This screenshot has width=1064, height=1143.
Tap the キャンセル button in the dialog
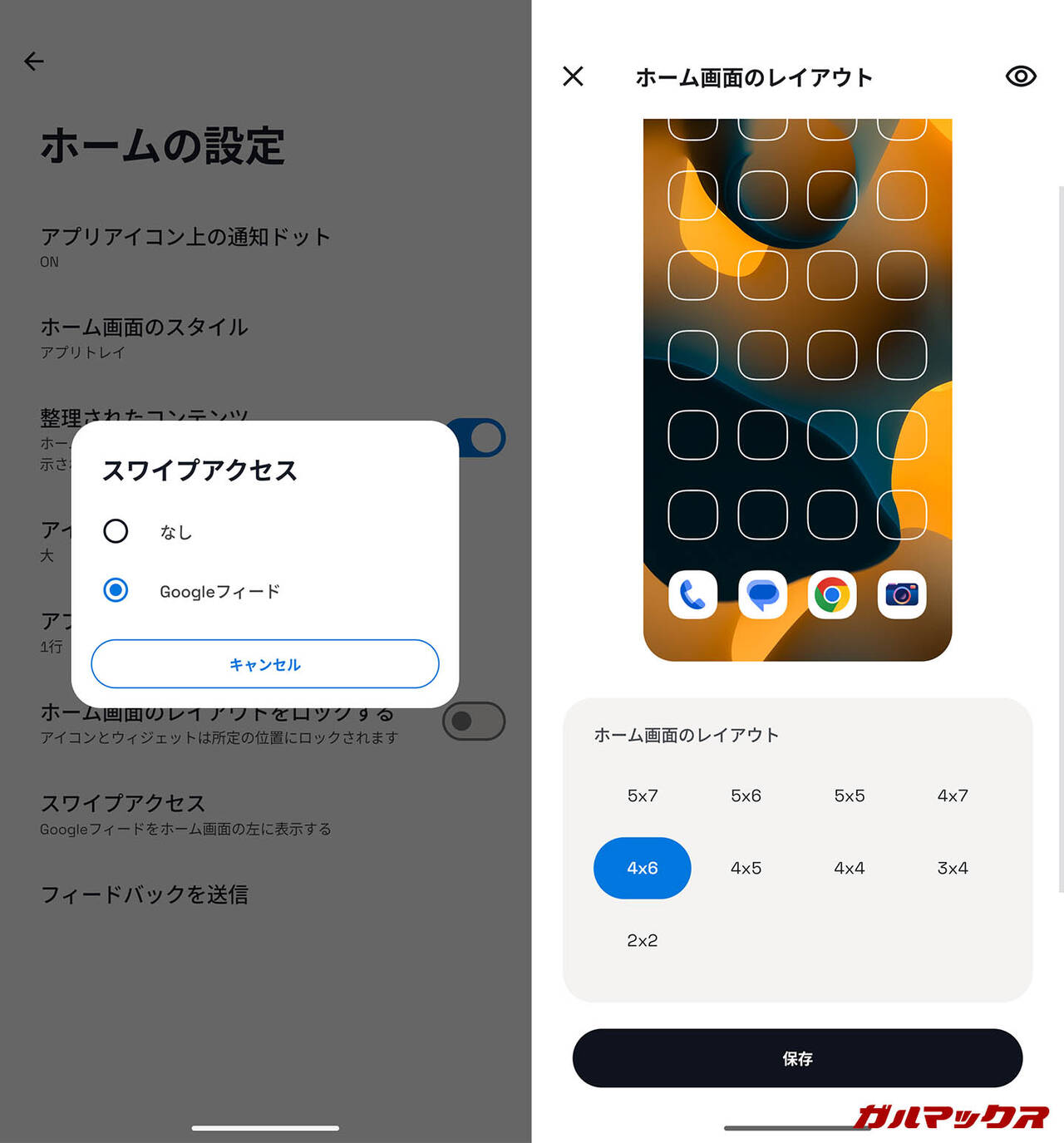(x=264, y=664)
